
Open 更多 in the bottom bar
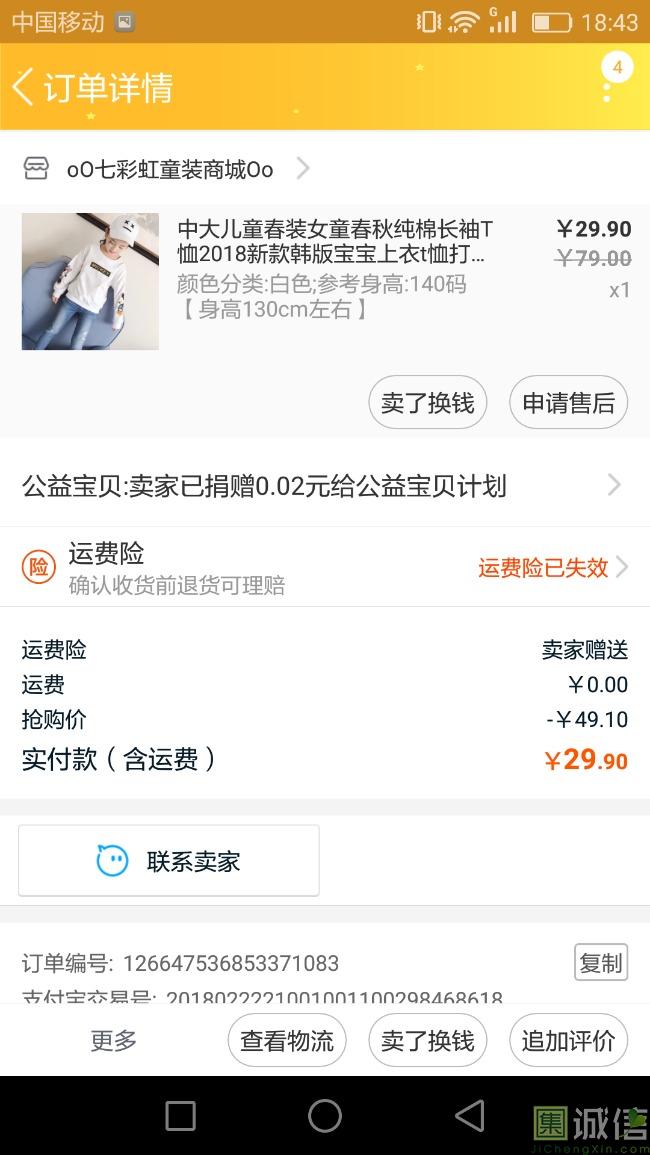pos(113,1040)
